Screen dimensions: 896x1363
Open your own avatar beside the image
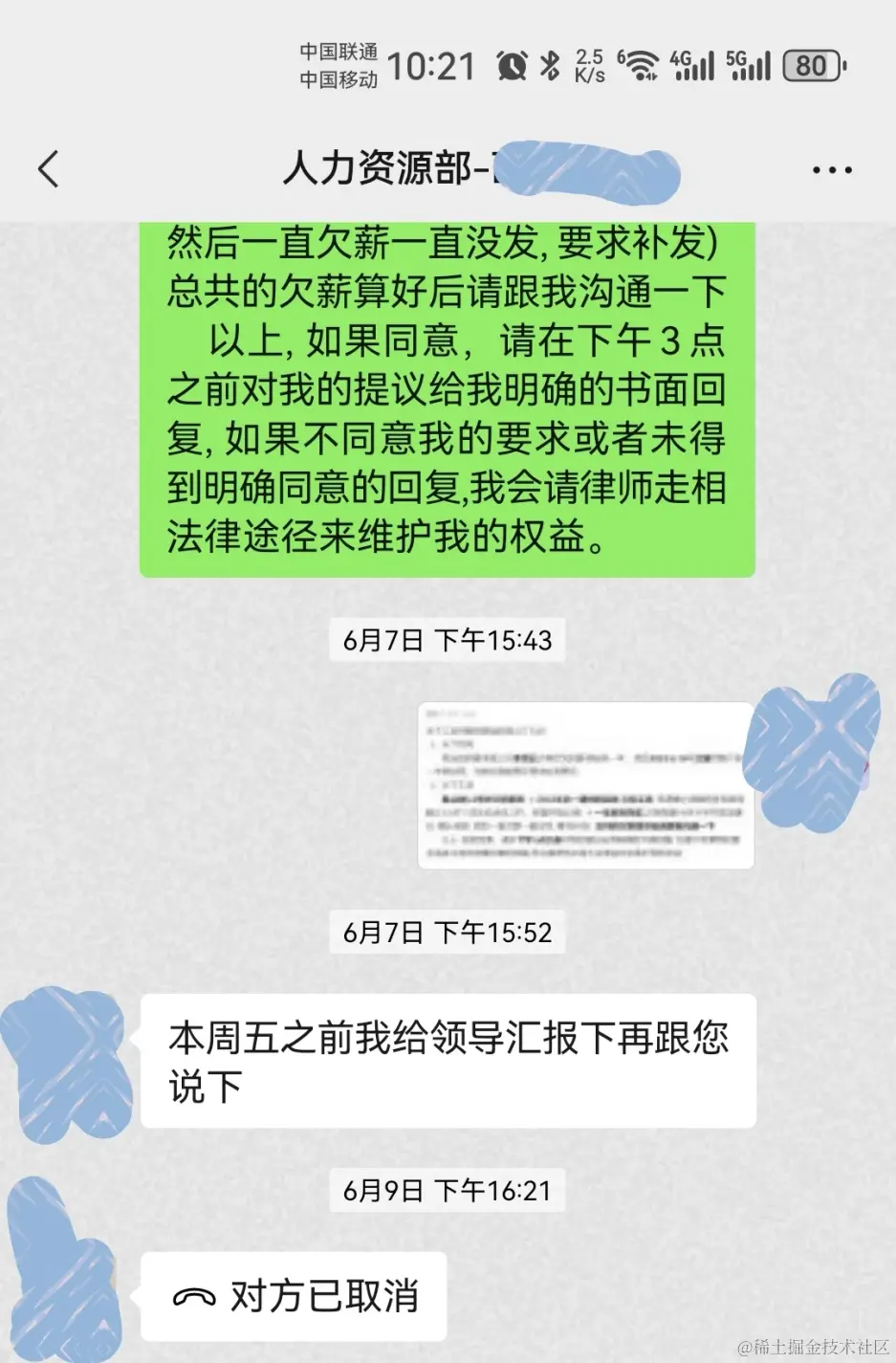[x=811, y=748]
